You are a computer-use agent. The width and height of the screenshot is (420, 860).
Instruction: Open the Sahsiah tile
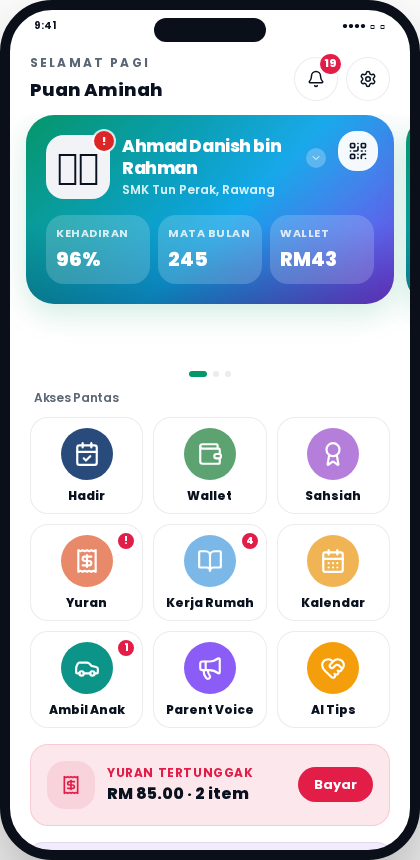pyautogui.click(x=333, y=466)
